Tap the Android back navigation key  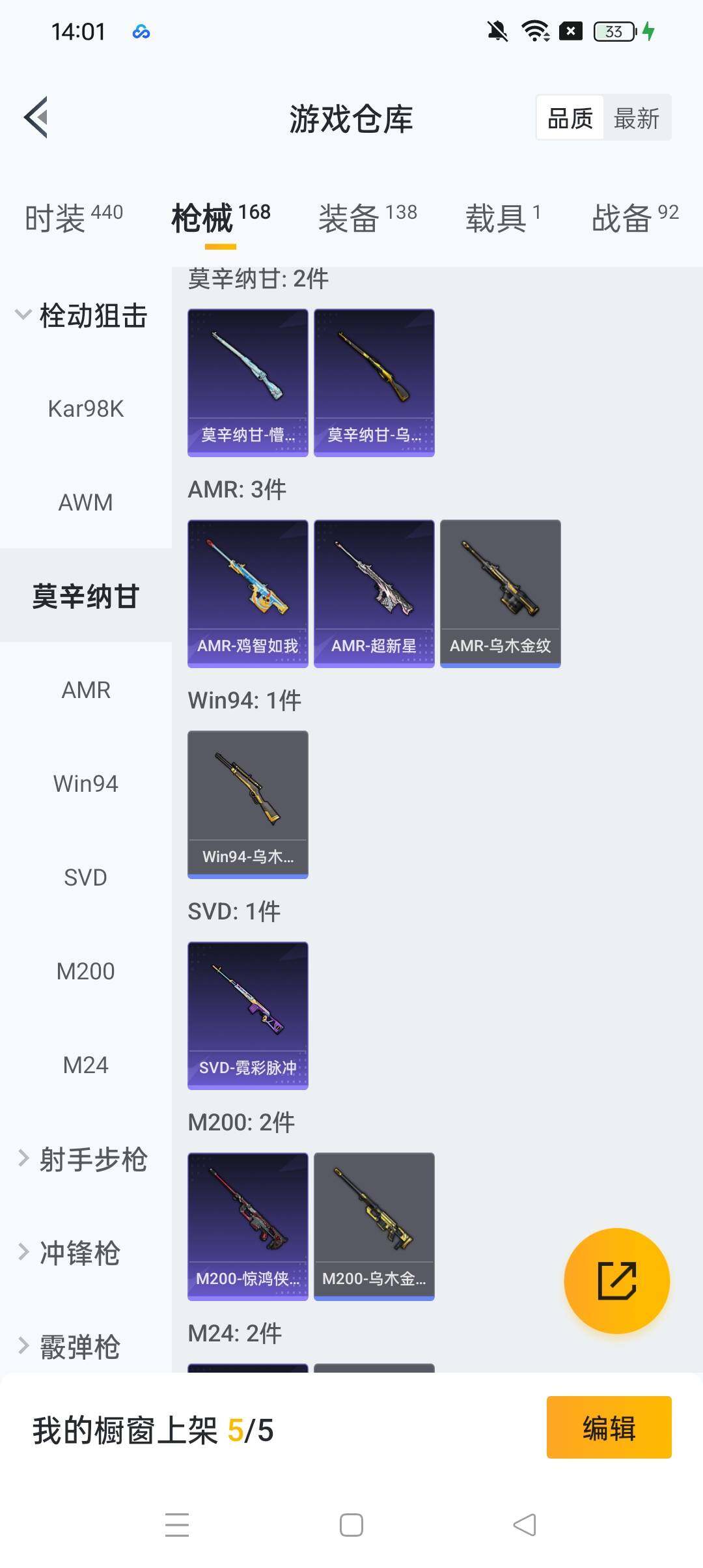[x=526, y=1524]
